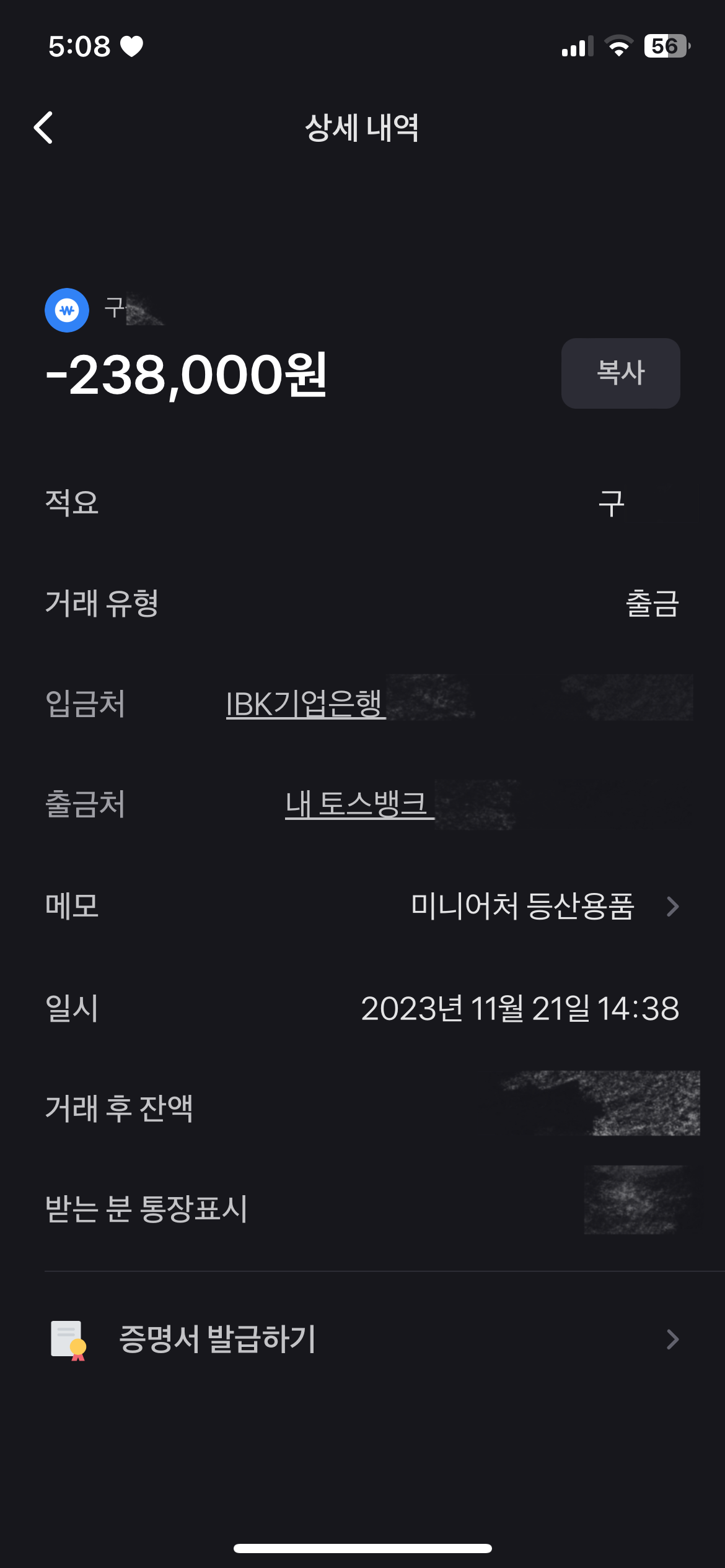This screenshot has width=725, height=1568.
Task: Open the 내 토스뱅크 withdrawal account link
Action: pos(358,804)
